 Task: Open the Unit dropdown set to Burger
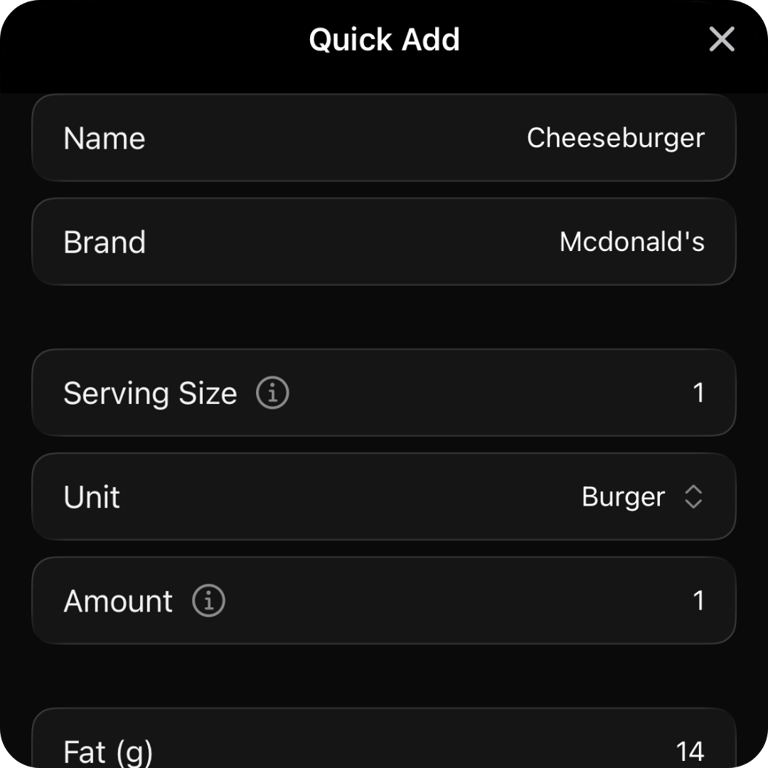pyautogui.click(x=642, y=497)
